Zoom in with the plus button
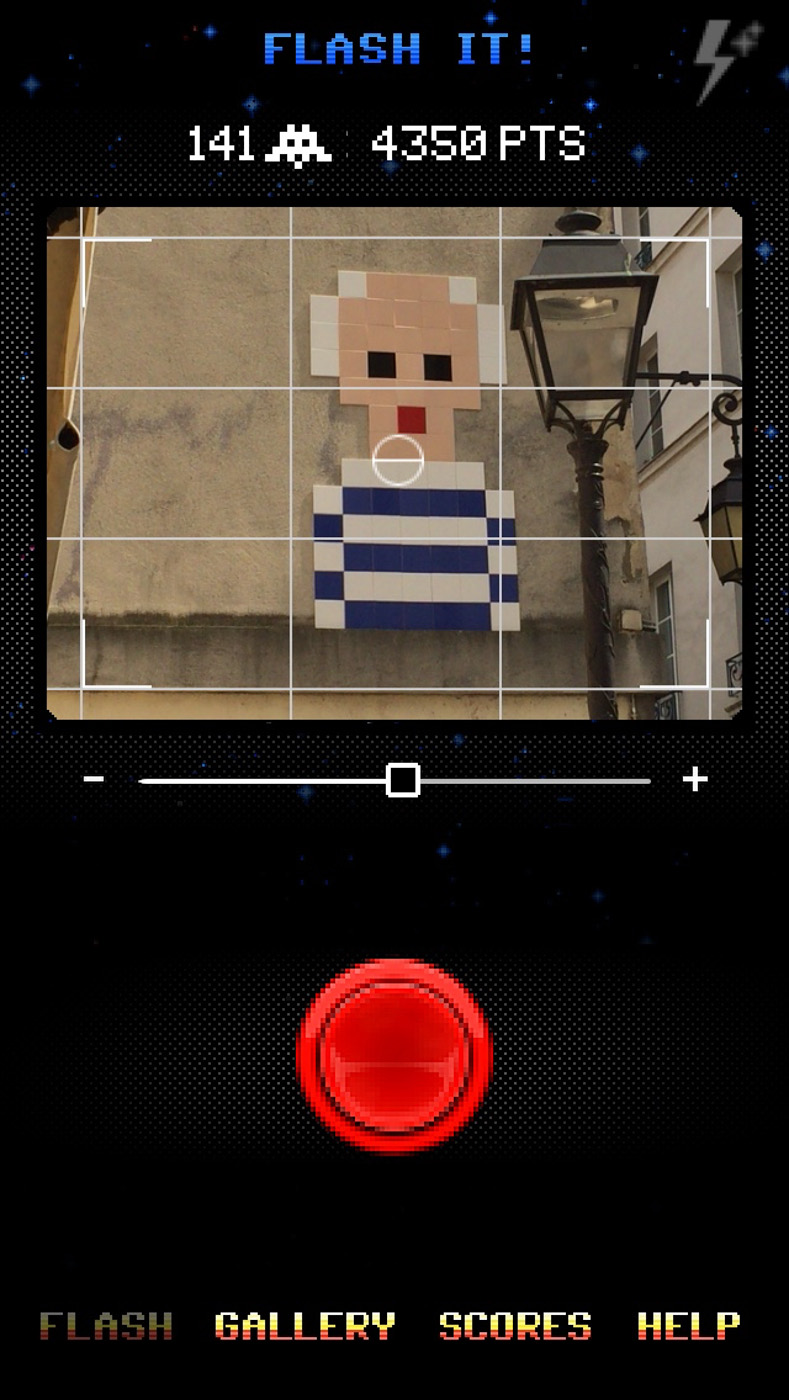Viewport: 789px width, 1400px height. (x=695, y=779)
